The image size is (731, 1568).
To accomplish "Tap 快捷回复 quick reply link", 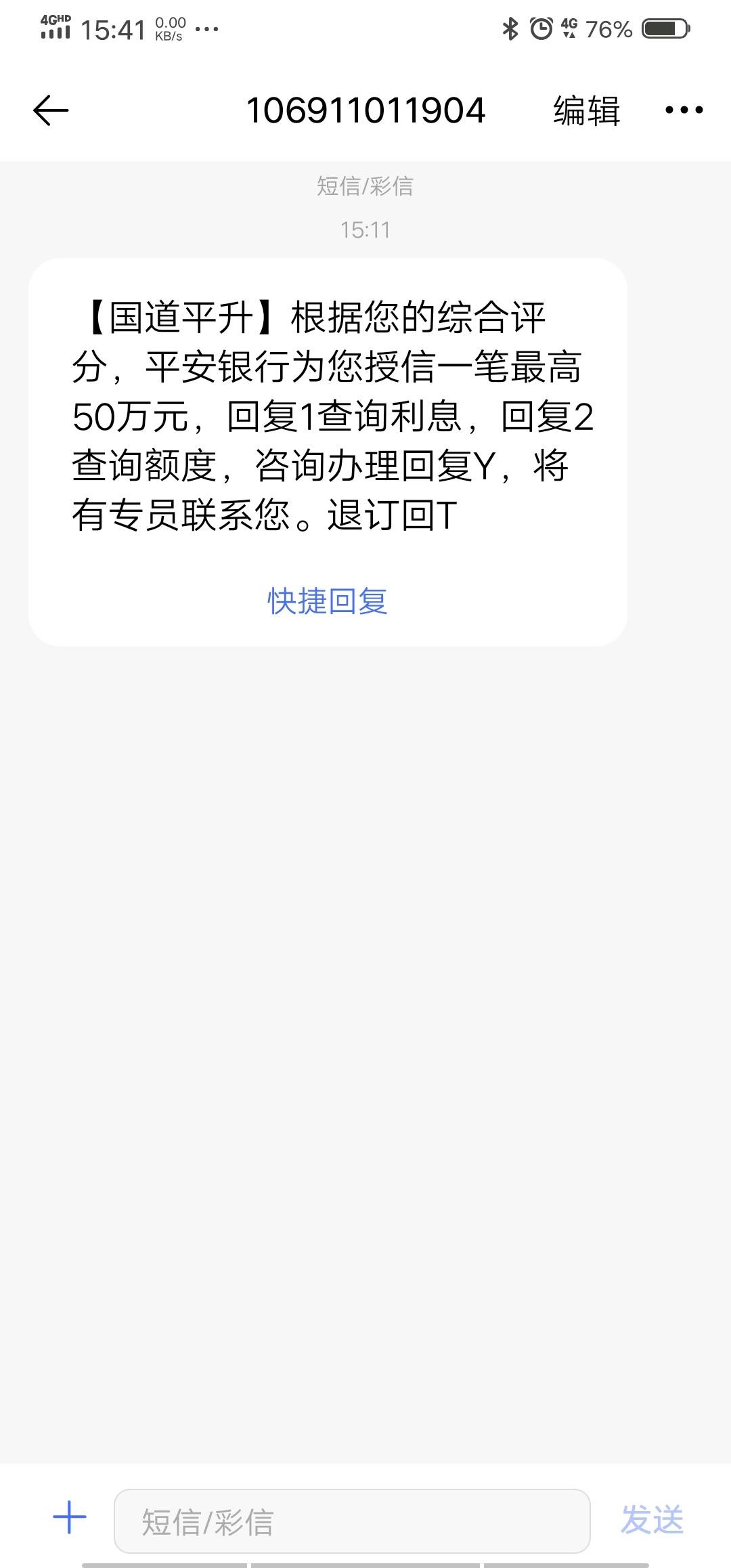I will point(328,601).
